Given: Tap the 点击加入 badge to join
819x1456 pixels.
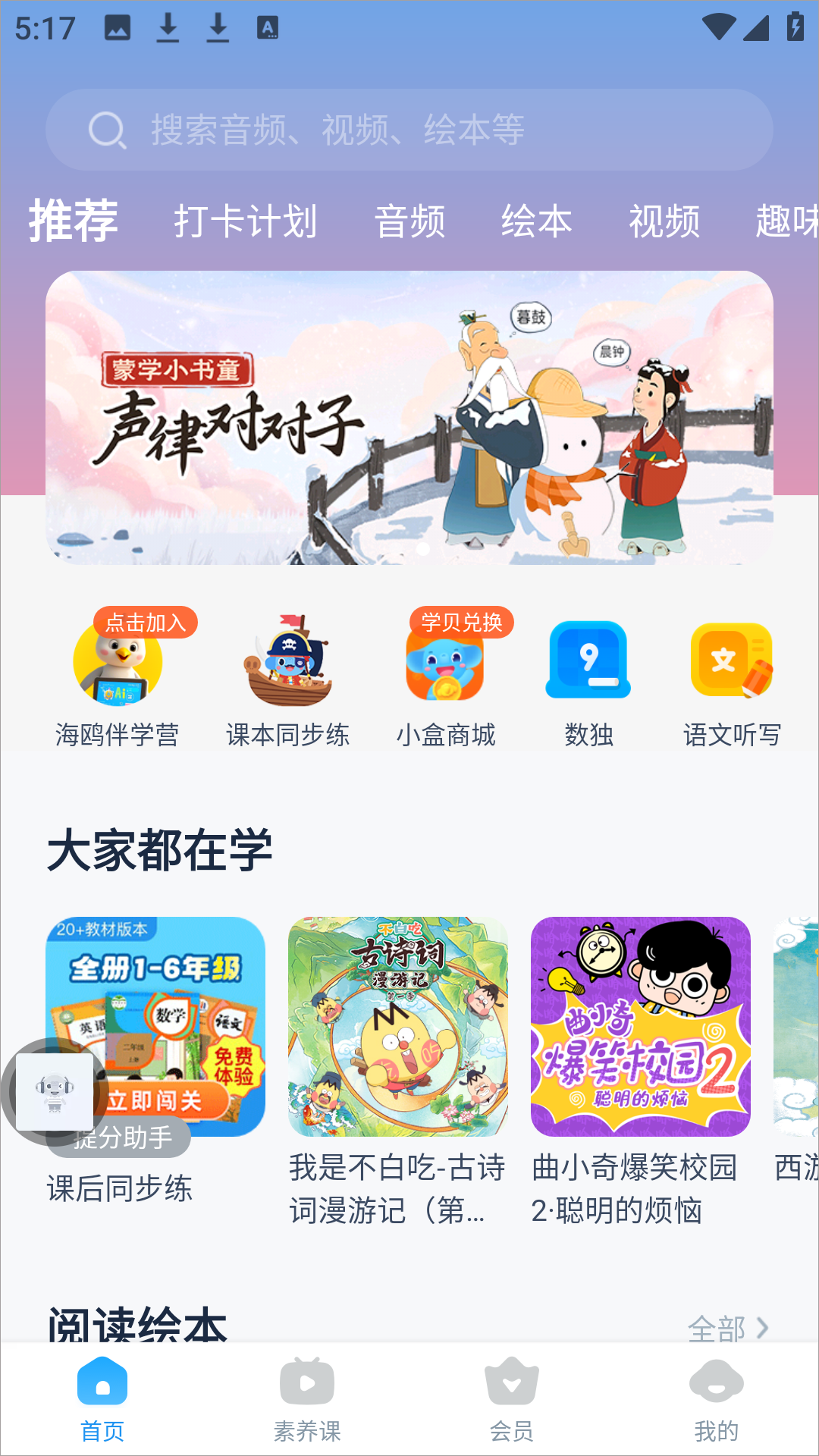Looking at the screenshot, I should [144, 622].
